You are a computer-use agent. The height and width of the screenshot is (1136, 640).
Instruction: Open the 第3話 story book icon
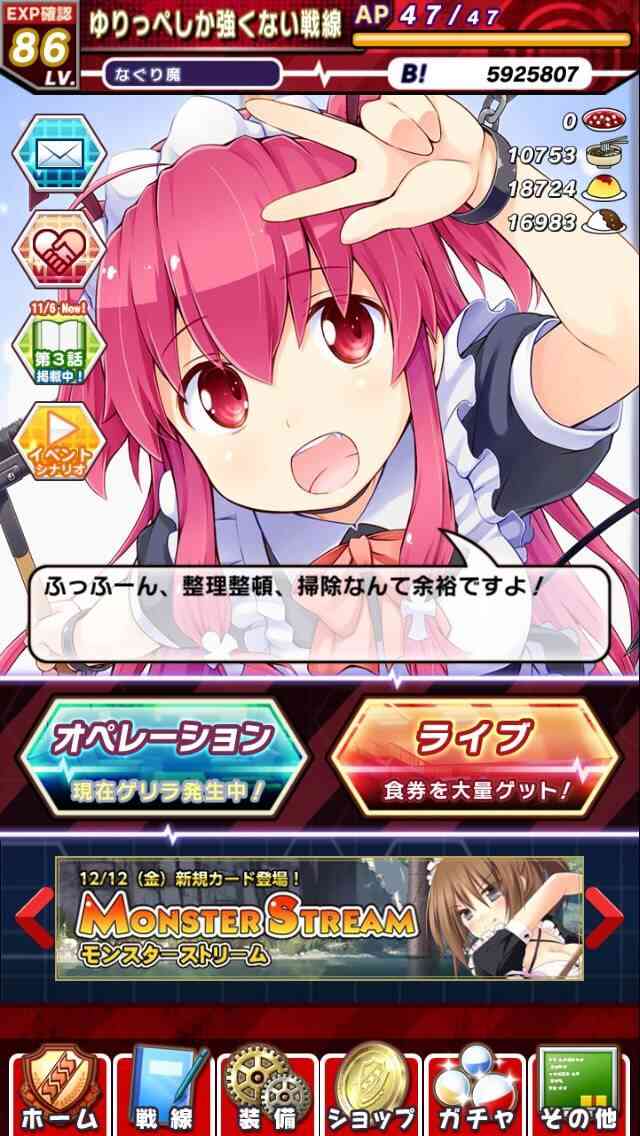click(60, 343)
